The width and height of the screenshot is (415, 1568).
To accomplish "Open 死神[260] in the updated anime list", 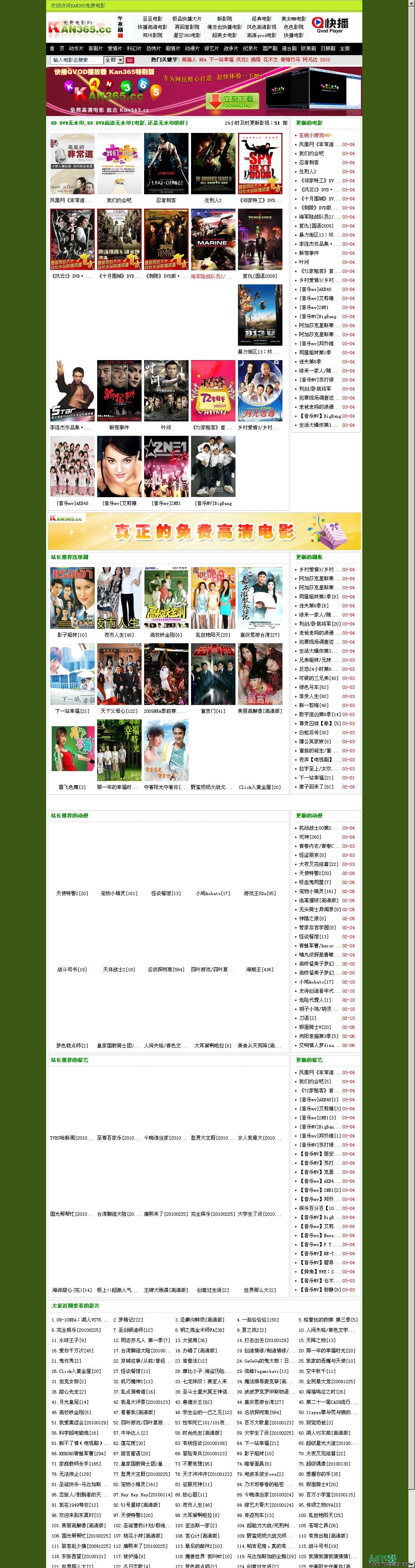I will 310,837.
